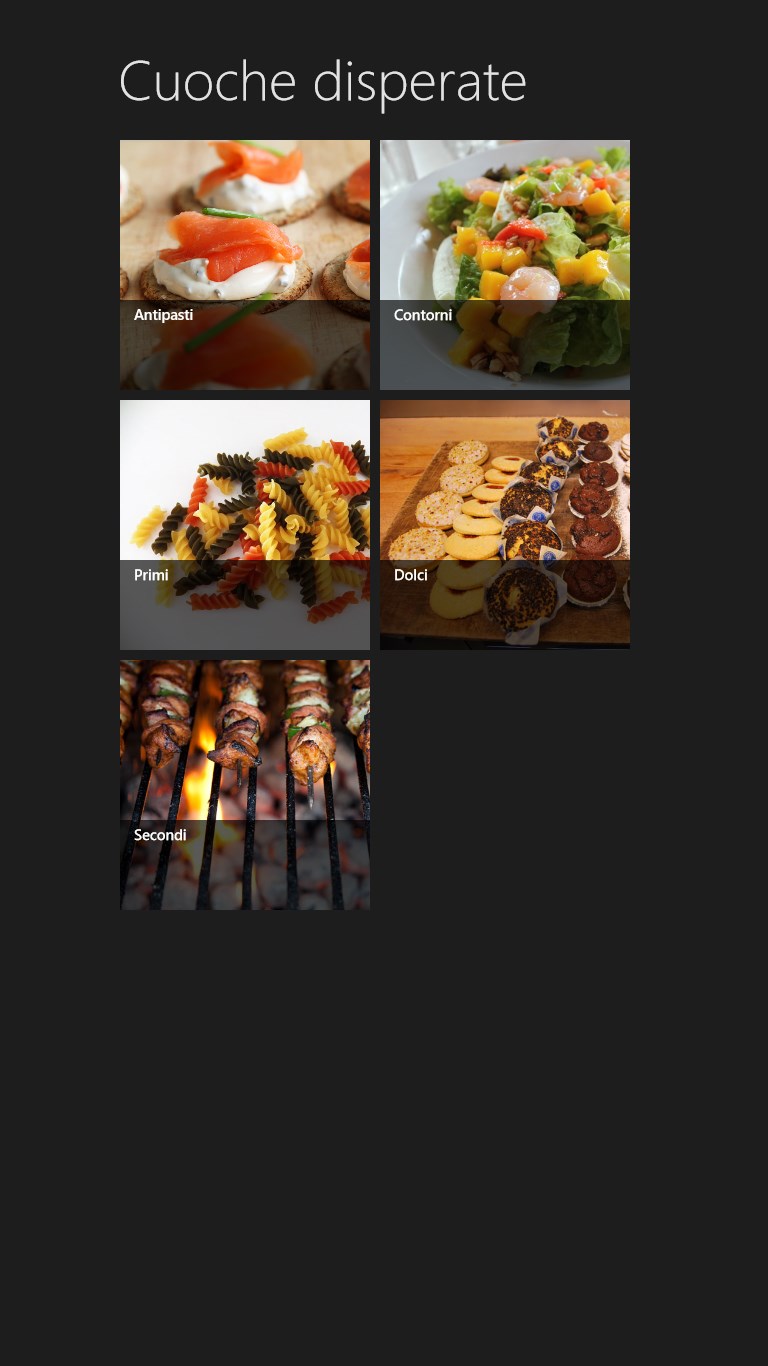
Task: Go to the Secondi category
Action: click(x=245, y=785)
